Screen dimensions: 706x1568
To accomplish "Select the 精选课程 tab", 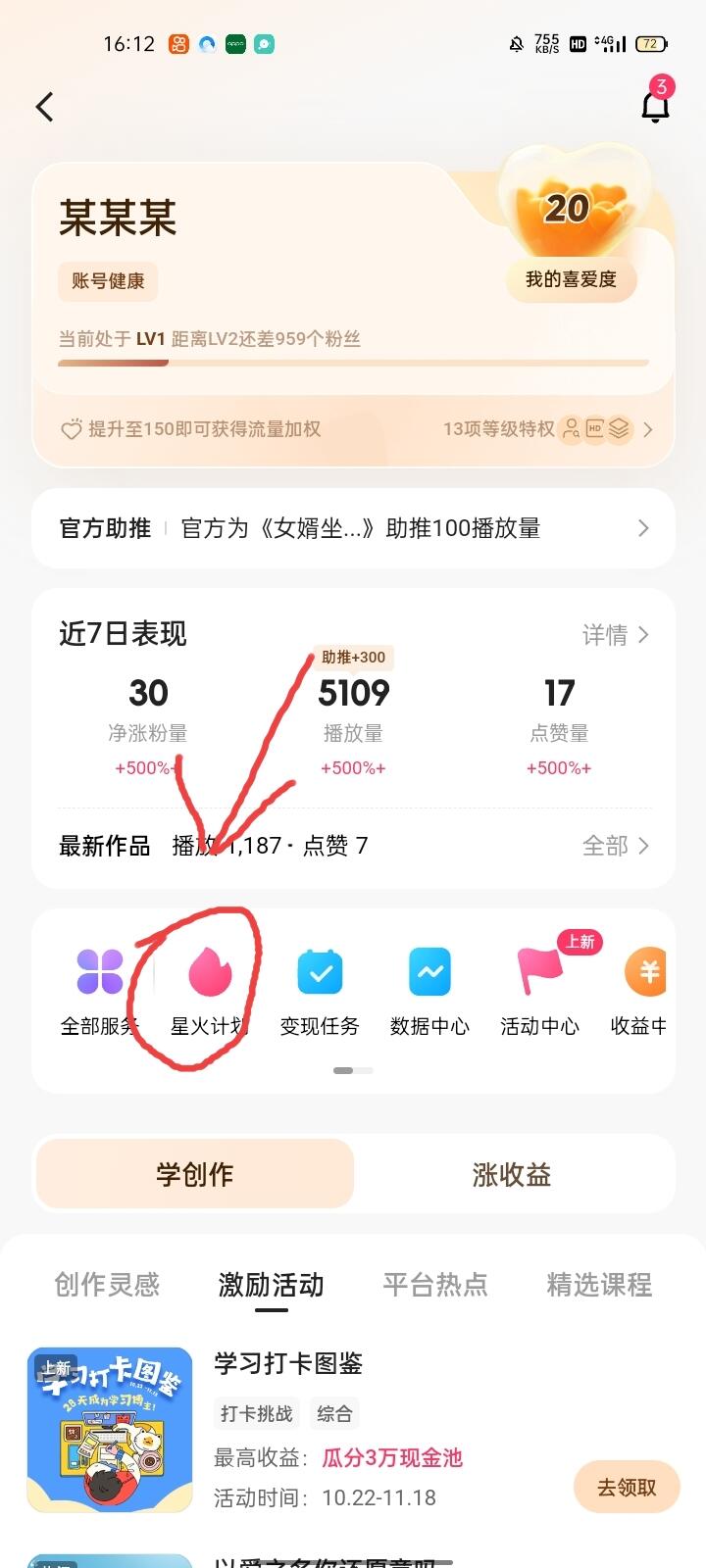I will pos(599,1284).
